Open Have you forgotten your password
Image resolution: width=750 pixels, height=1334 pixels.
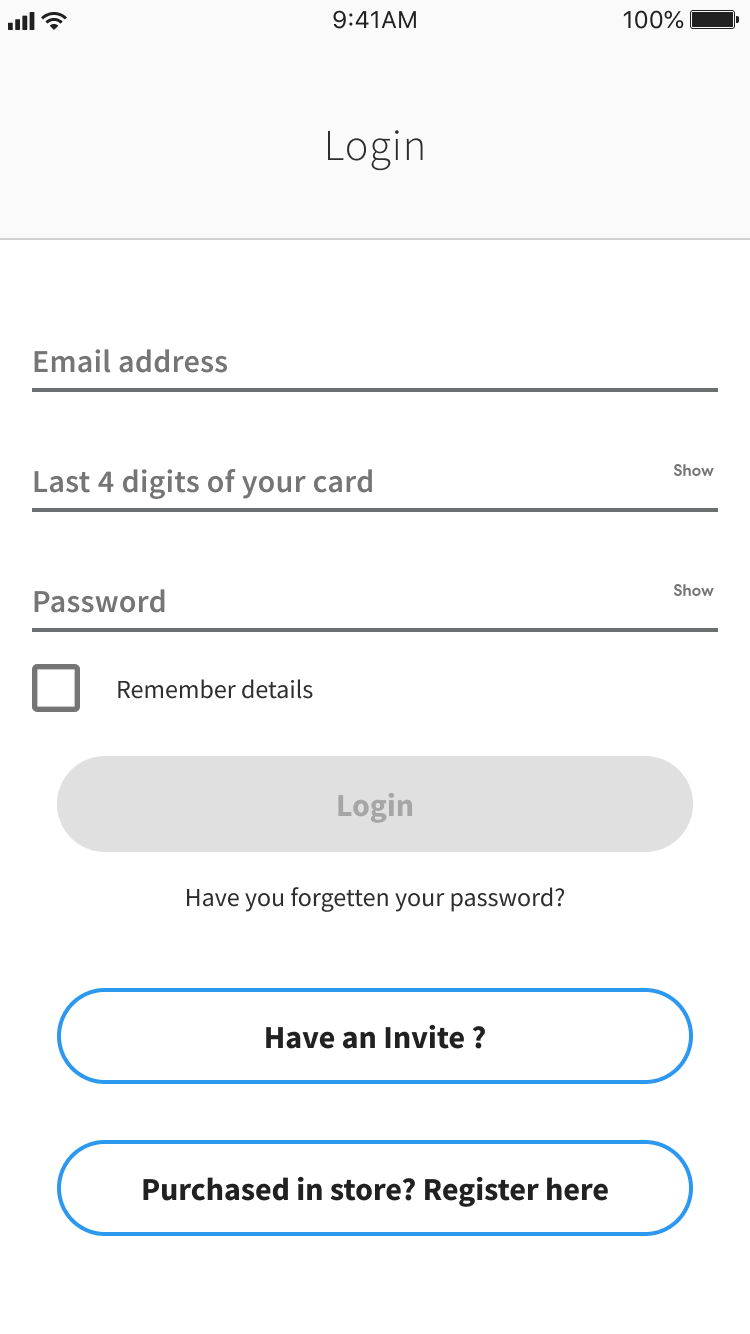pos(375,898)
